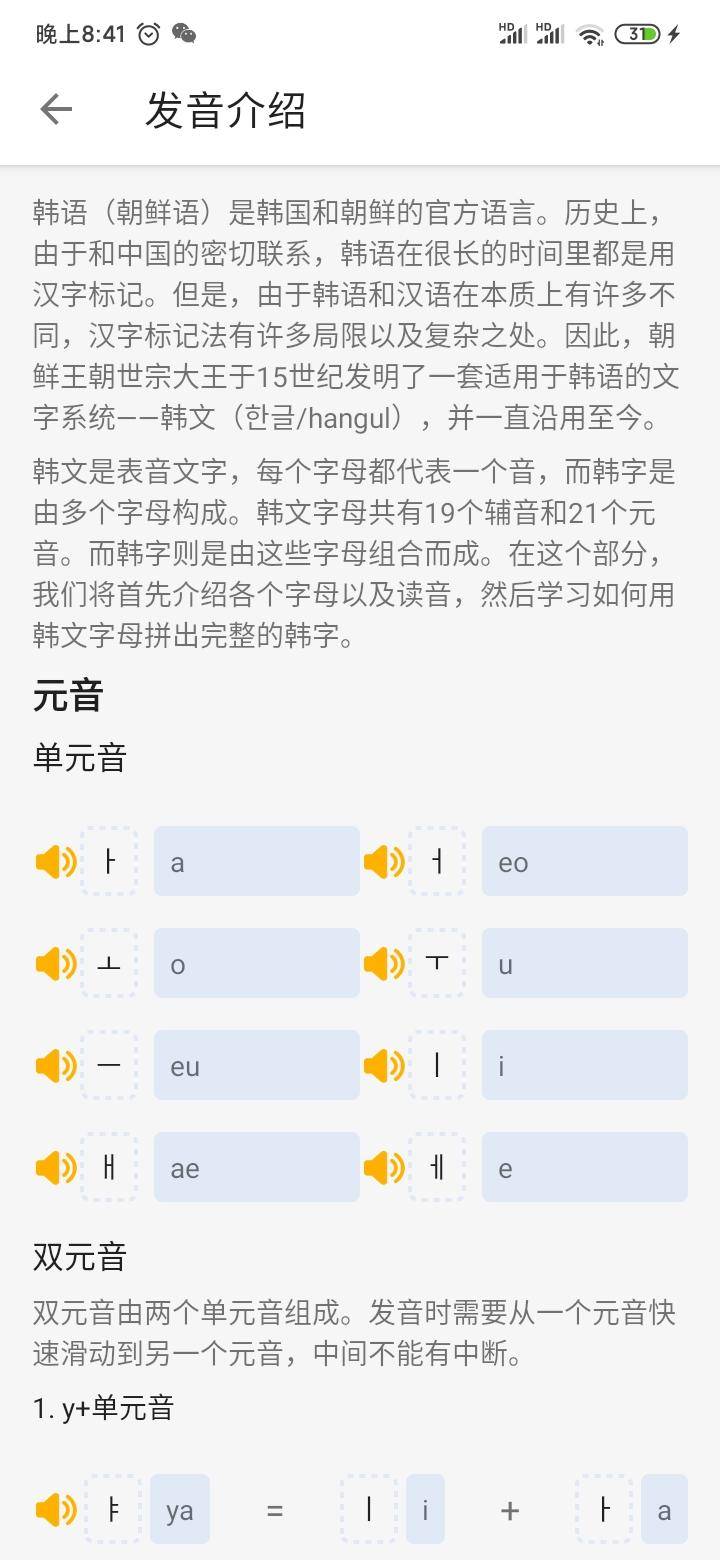Select the ㅑ tile in the y+单元音 example

click(110, 1510)
